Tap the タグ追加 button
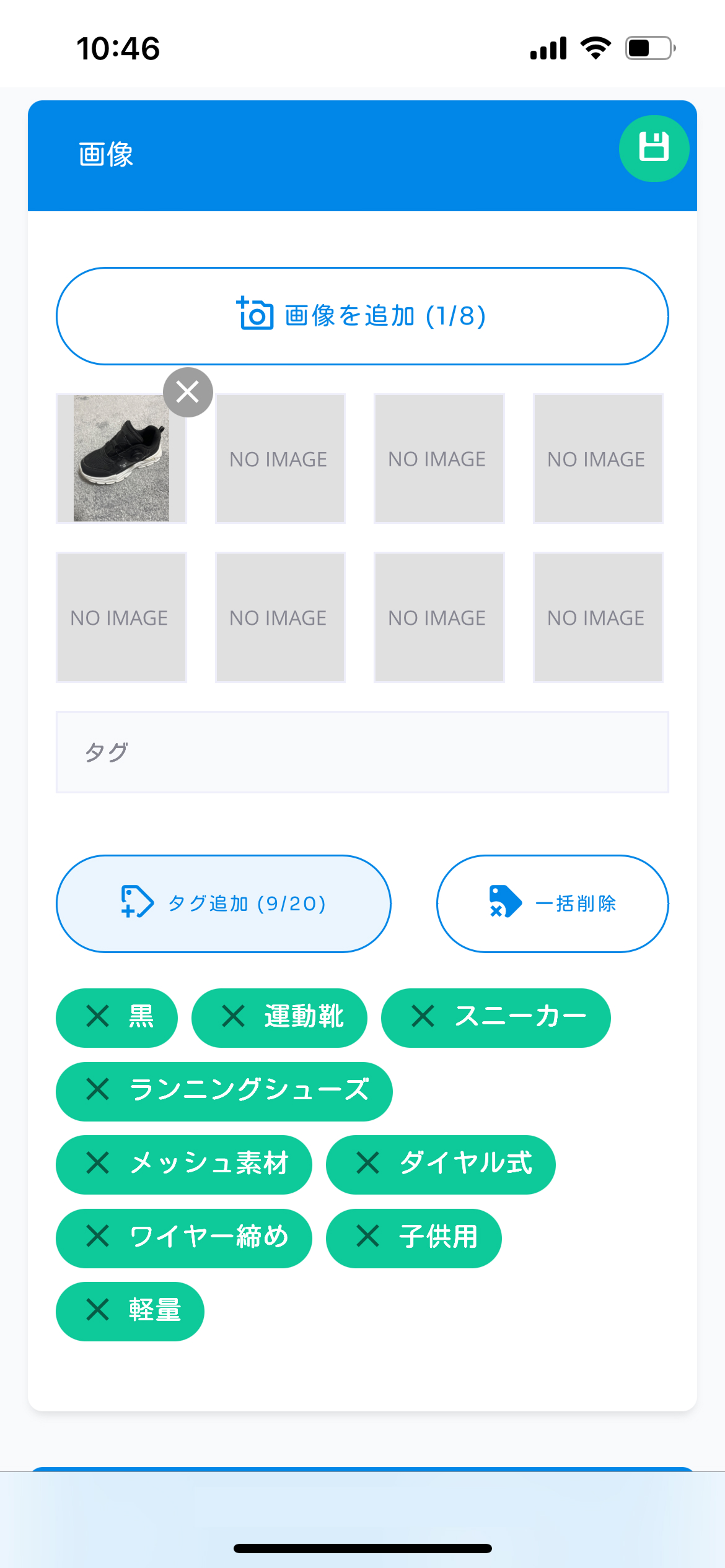 (x=223, y=904)
